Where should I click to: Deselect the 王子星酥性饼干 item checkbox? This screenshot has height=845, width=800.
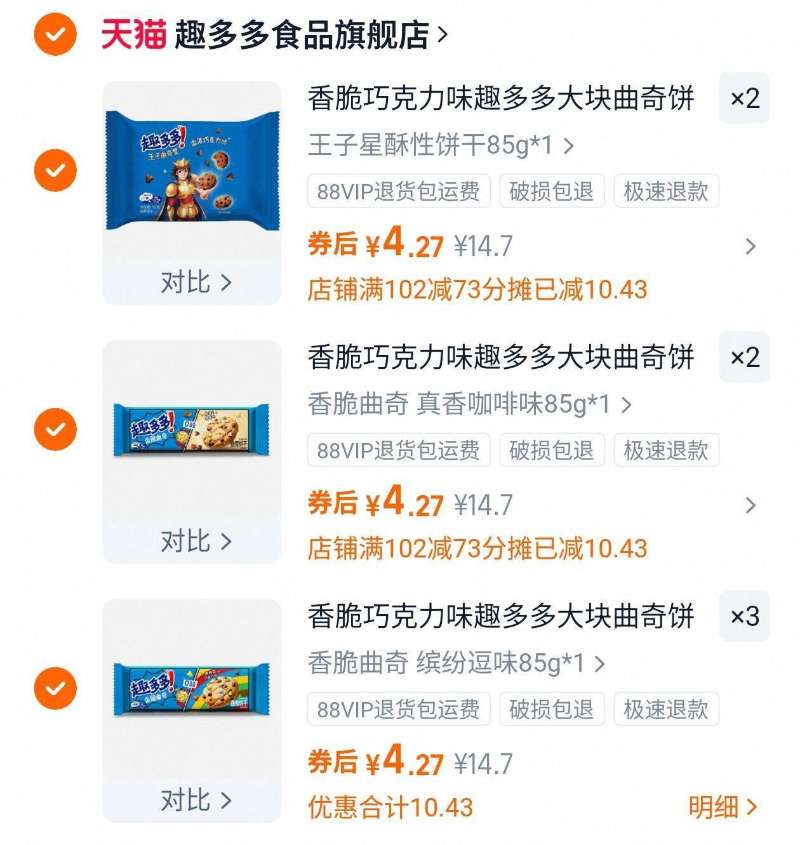(55, 171)
